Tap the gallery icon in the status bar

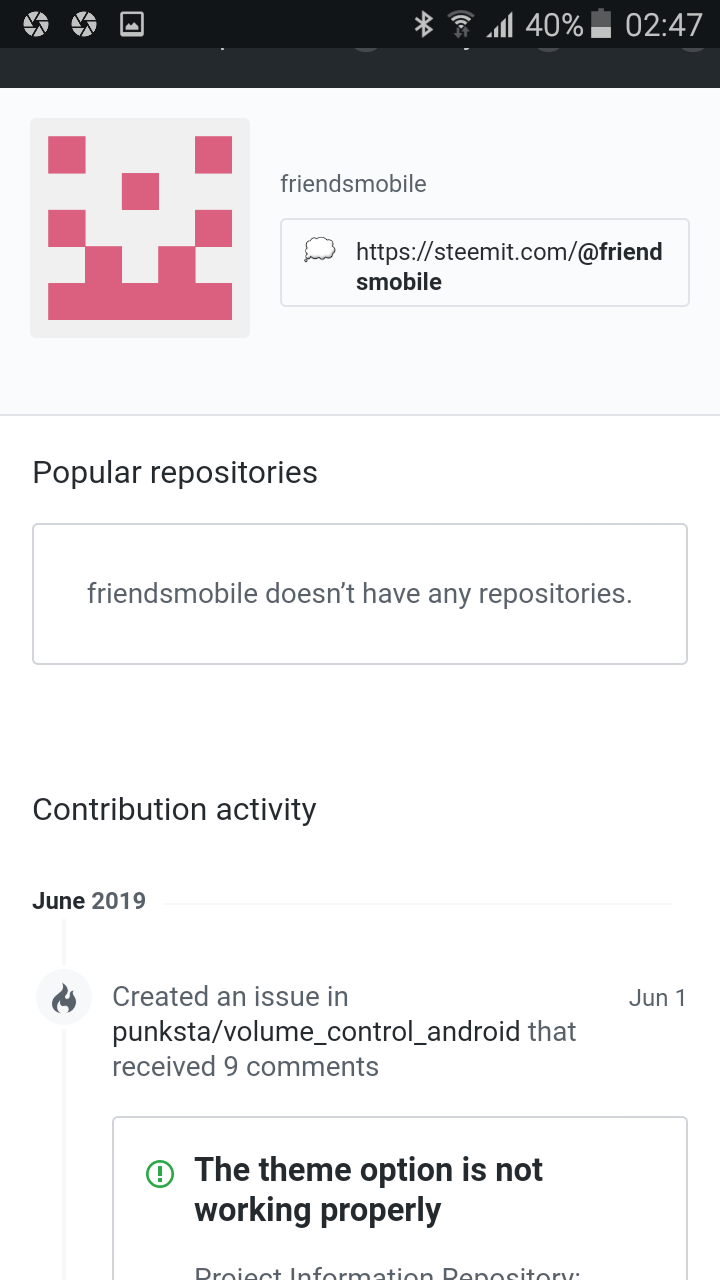pyautogui.click(x=131, y=25)
